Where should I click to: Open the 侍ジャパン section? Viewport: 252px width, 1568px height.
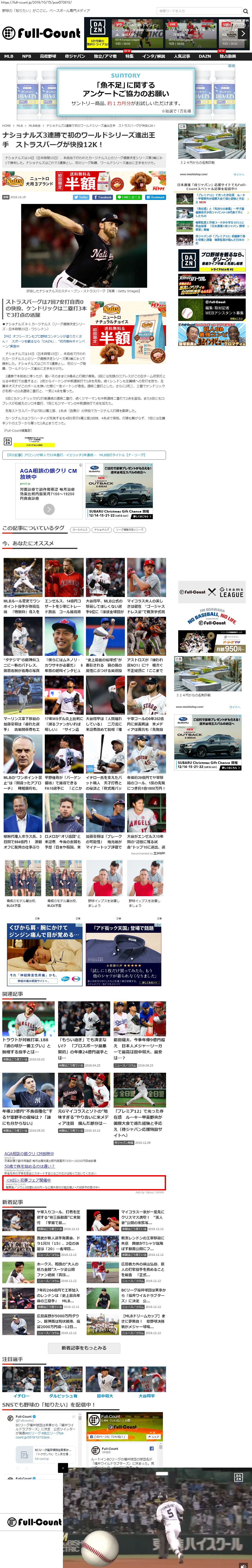coord(74,56)
